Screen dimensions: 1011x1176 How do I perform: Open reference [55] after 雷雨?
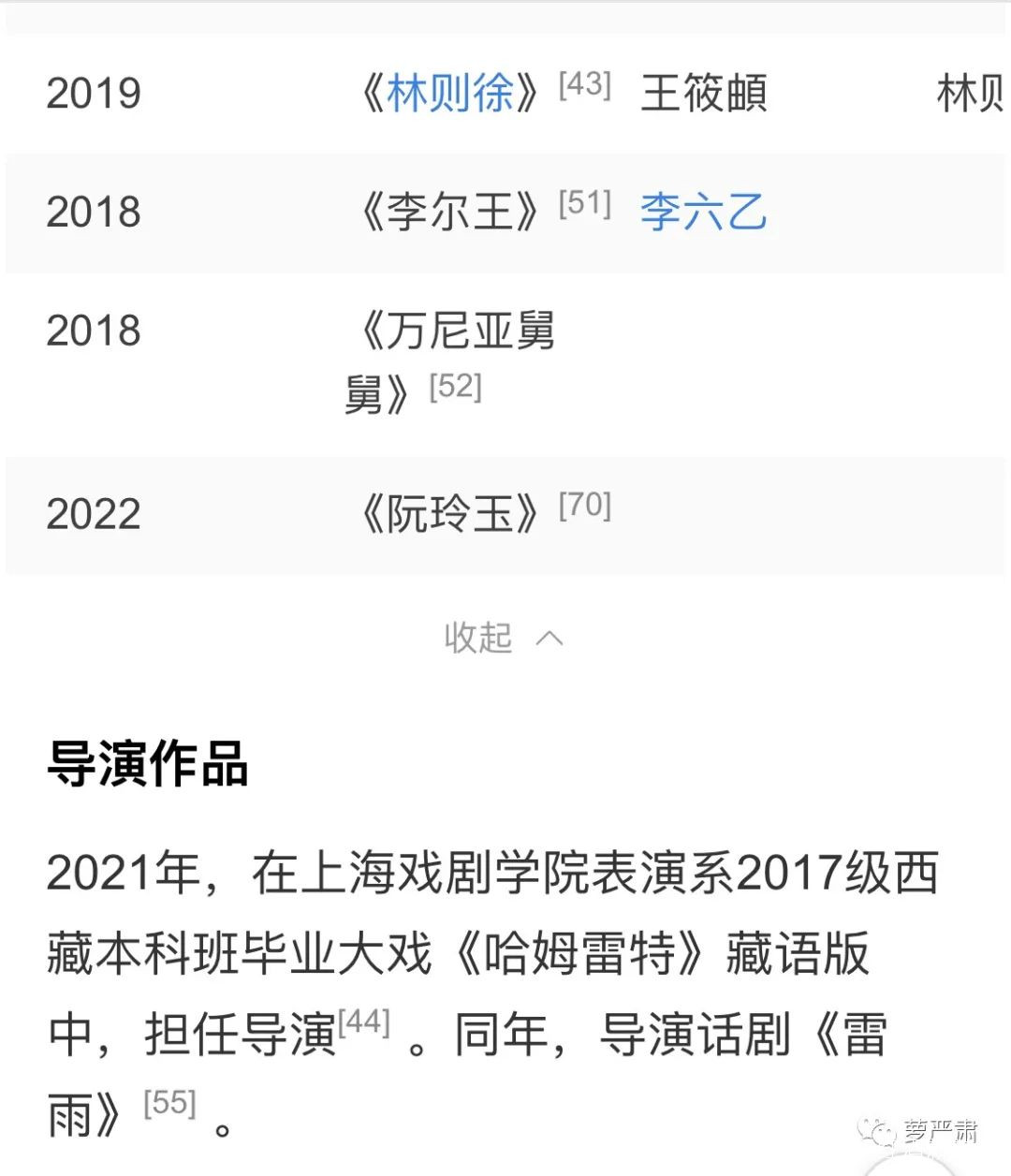(169, 1103)
